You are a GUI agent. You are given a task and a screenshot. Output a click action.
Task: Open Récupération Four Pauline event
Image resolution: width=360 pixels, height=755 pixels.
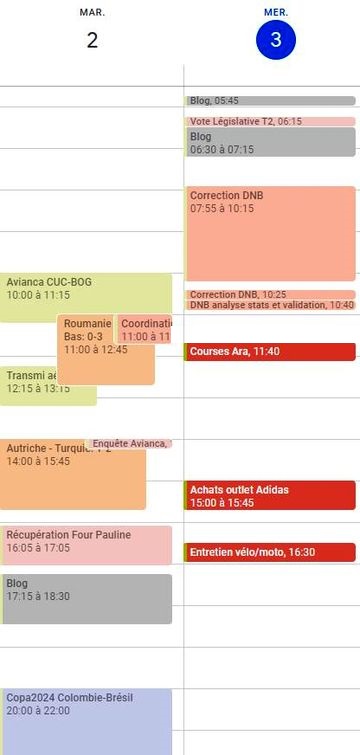coord(86,545)
